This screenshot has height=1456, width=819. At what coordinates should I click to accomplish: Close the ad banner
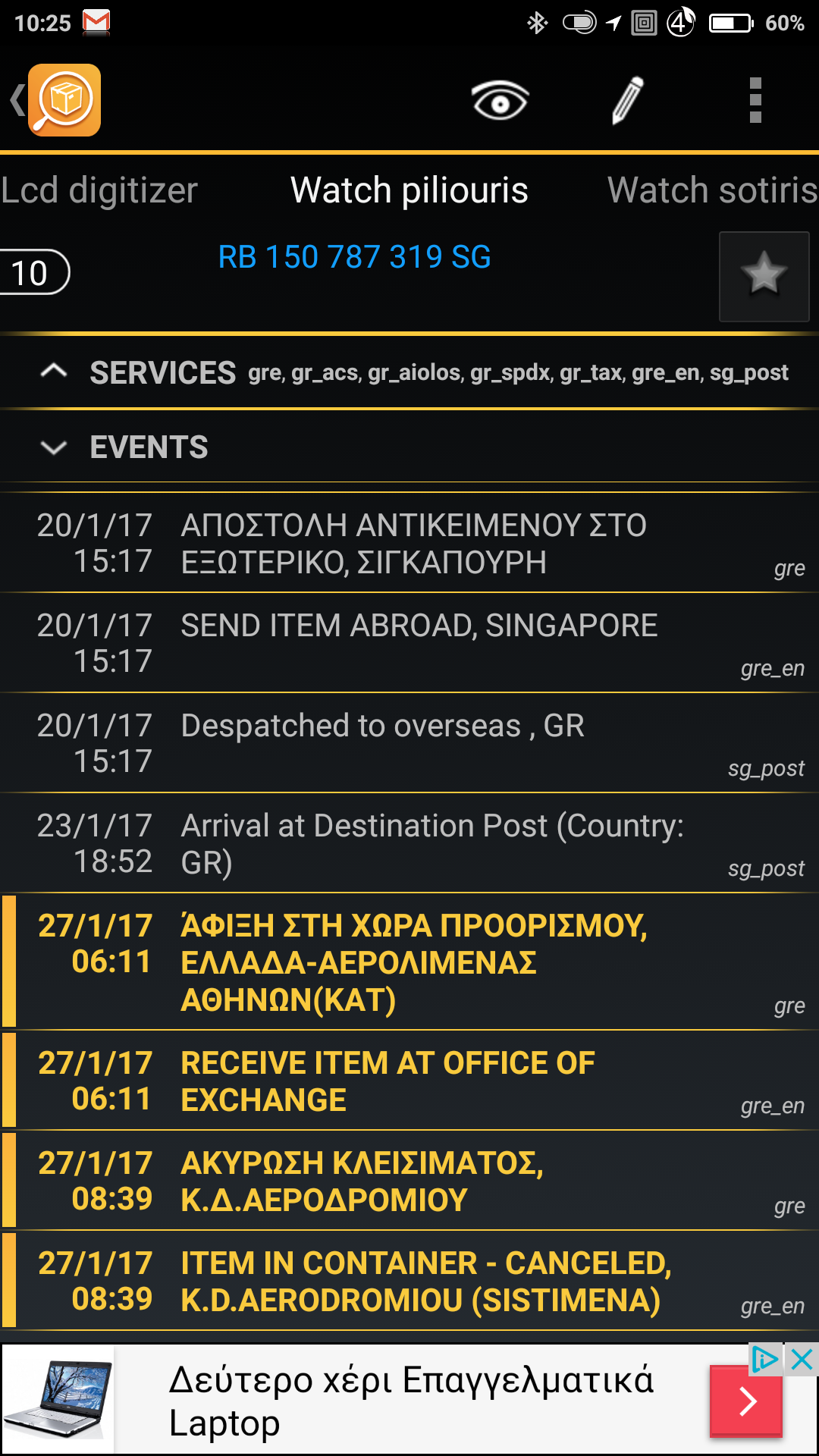(x=802, y=1360)
